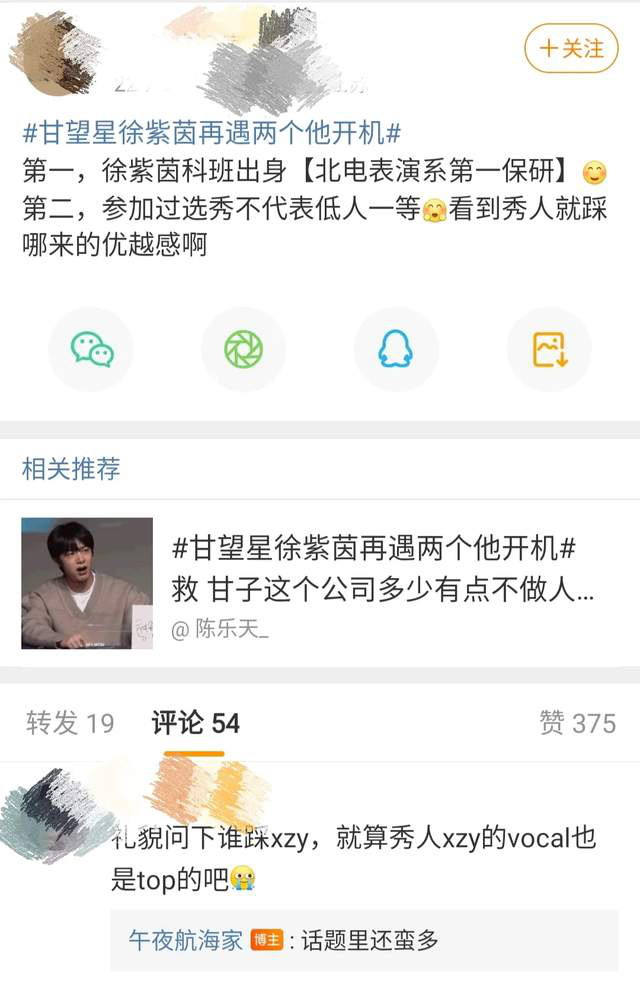Share post to WeChat
Viewport: 640px width, 984px height.
click(x=91, y=349)
